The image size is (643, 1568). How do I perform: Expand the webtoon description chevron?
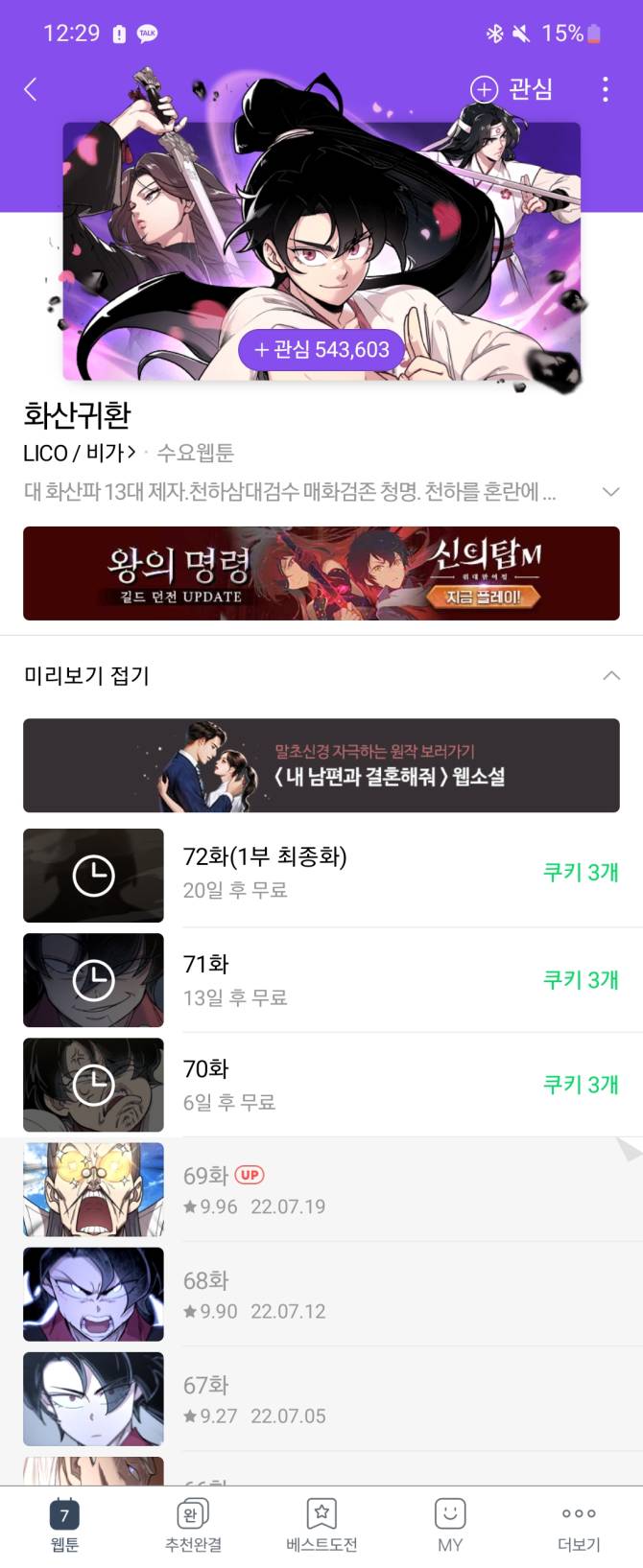(610, 492)
